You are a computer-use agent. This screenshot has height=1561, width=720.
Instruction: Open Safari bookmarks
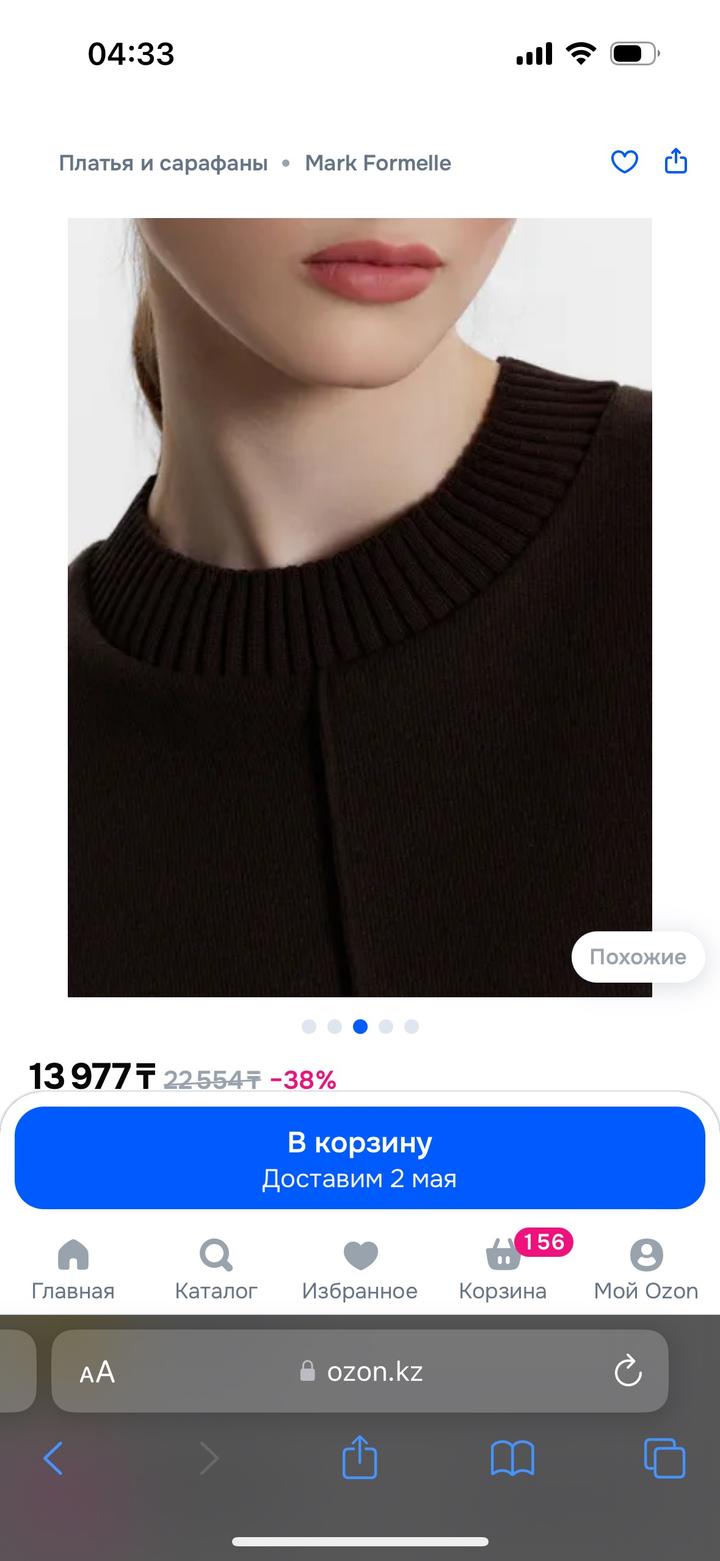512,1458
